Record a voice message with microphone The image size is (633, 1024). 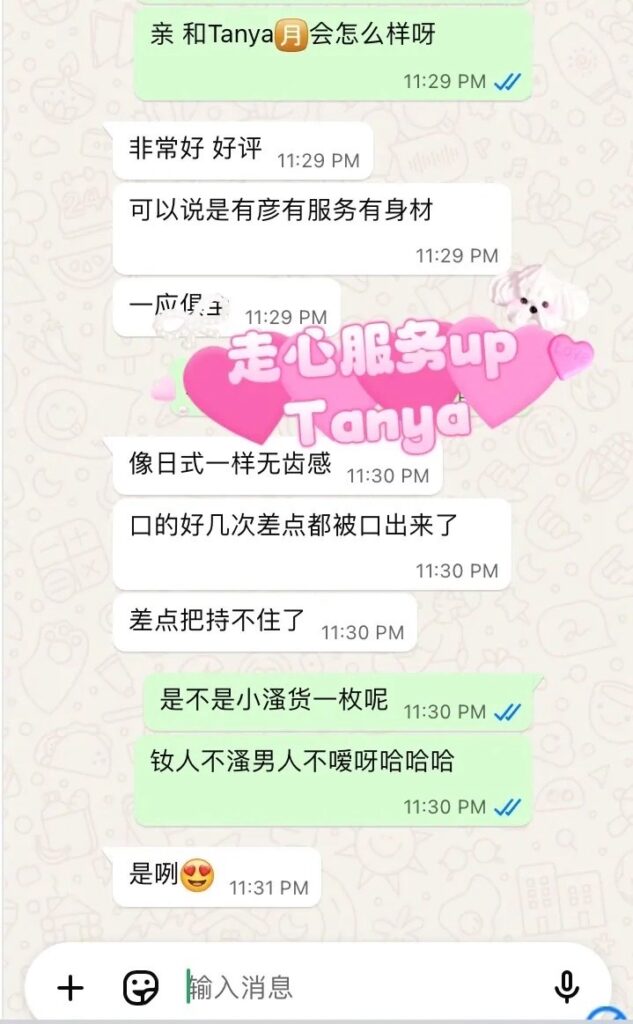point(566,987)
